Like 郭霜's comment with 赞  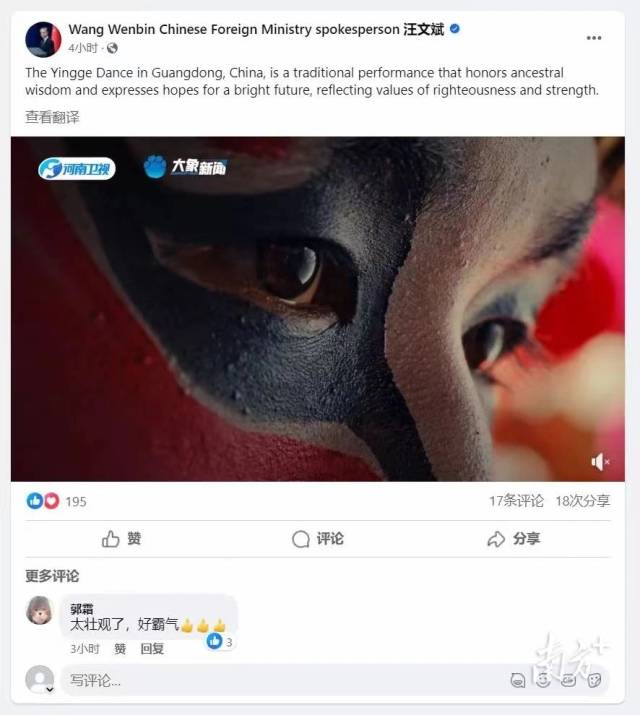click(x=120, y=648)
